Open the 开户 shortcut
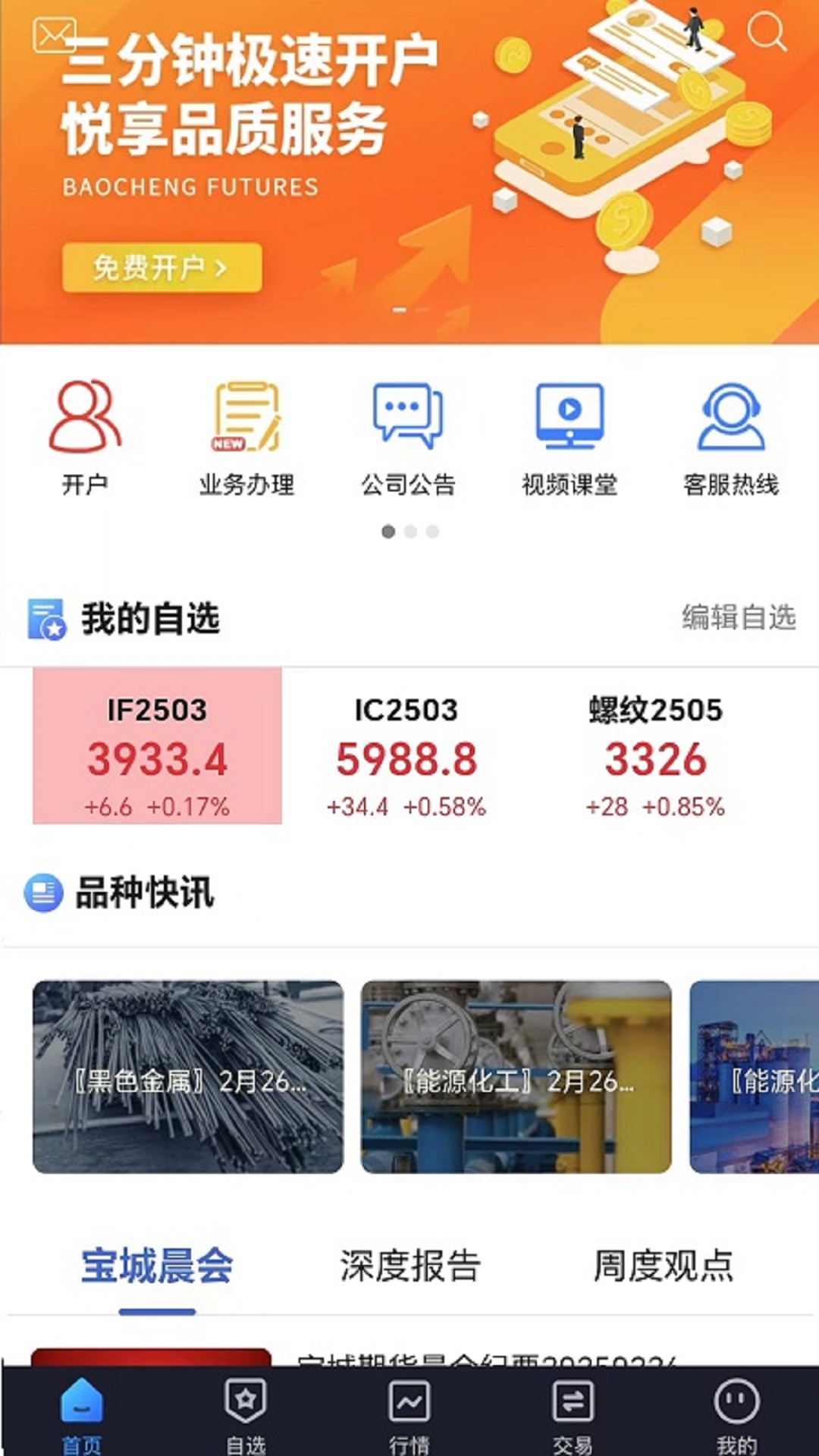The image size is (819, 1456). (x=85, y=438)
